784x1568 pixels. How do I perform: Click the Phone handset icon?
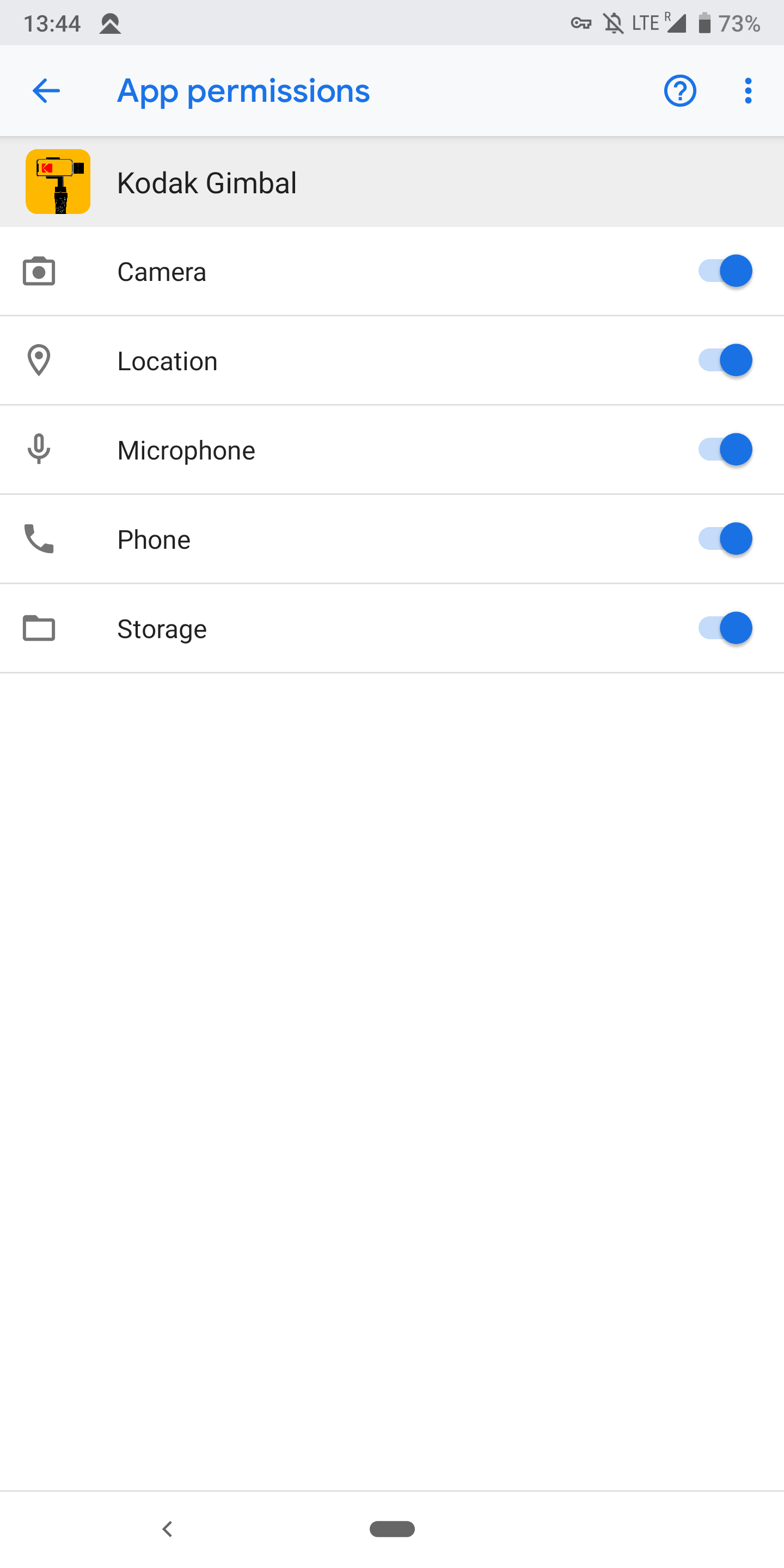(38, 538)
